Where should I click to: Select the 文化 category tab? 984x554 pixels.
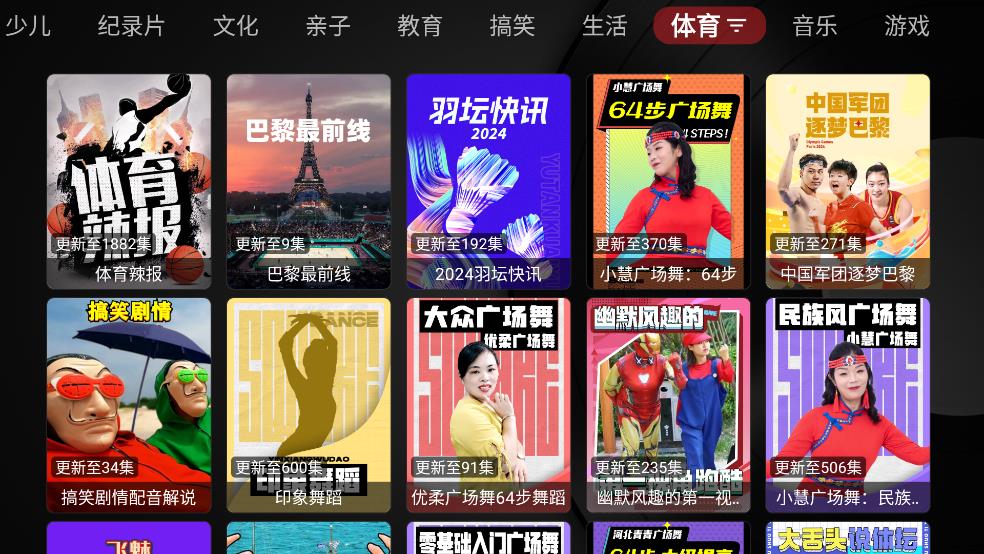click(x=236, y=26)
